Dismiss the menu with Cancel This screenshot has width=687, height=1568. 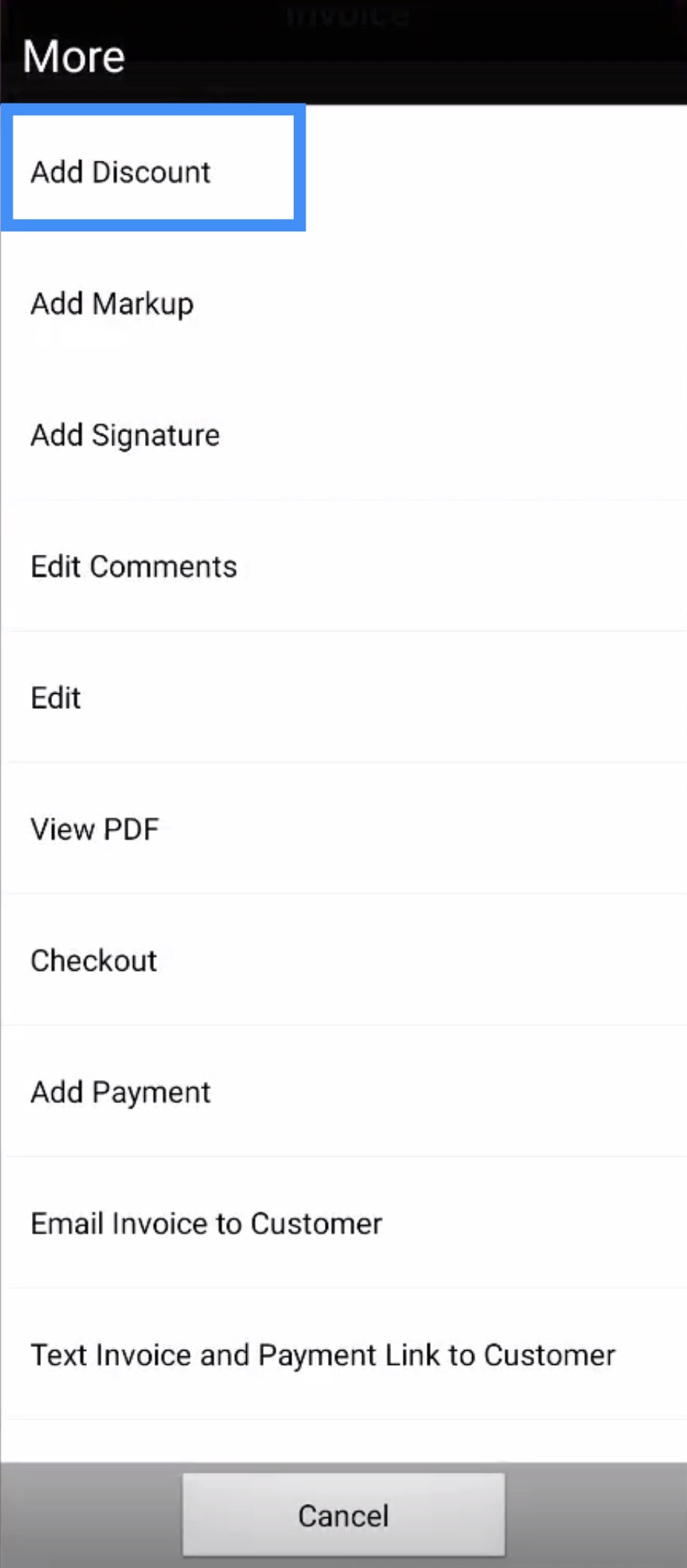click(343, 1515)
